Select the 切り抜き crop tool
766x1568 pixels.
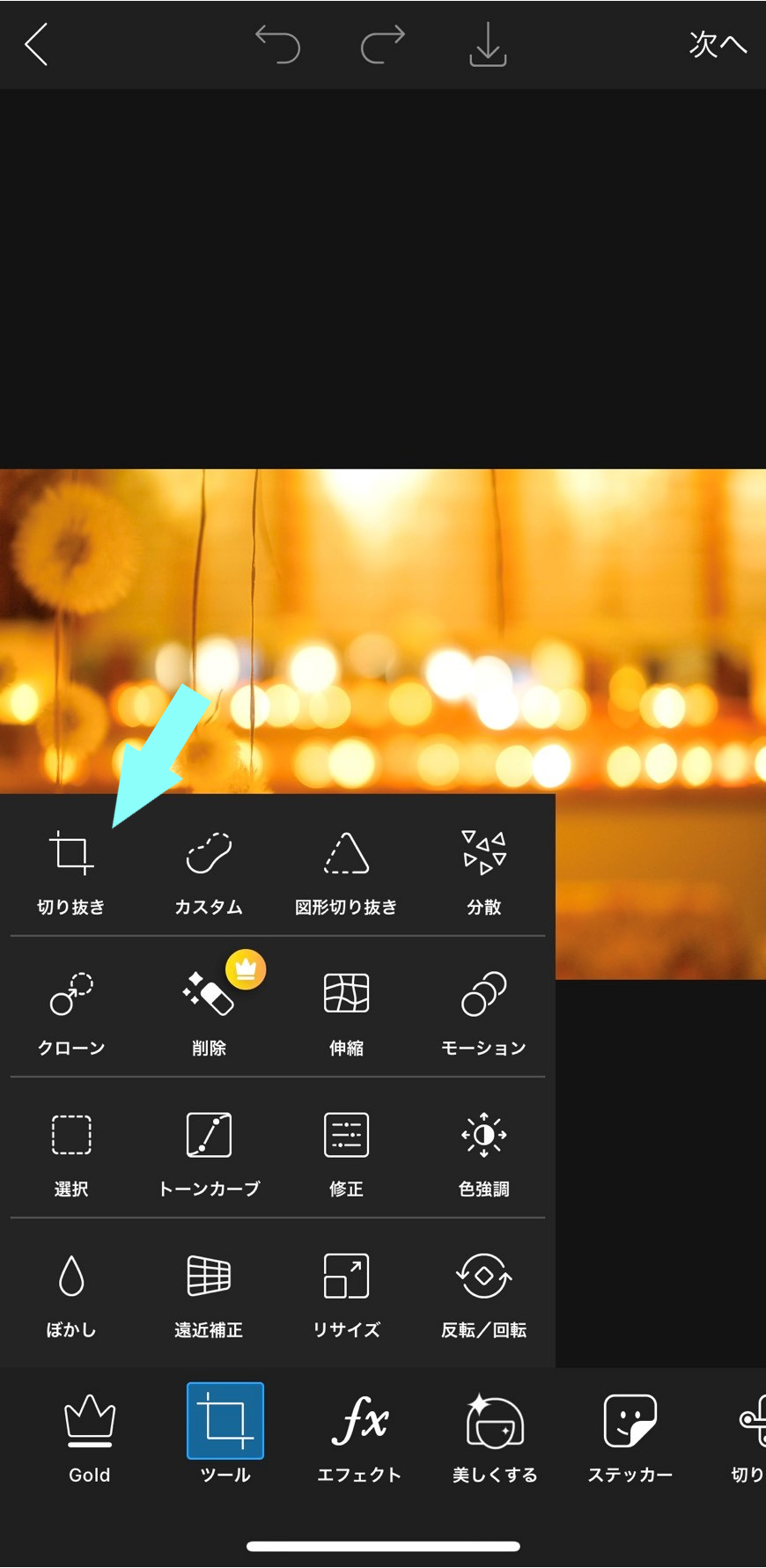pyautogui.click(x=71, y=872)
